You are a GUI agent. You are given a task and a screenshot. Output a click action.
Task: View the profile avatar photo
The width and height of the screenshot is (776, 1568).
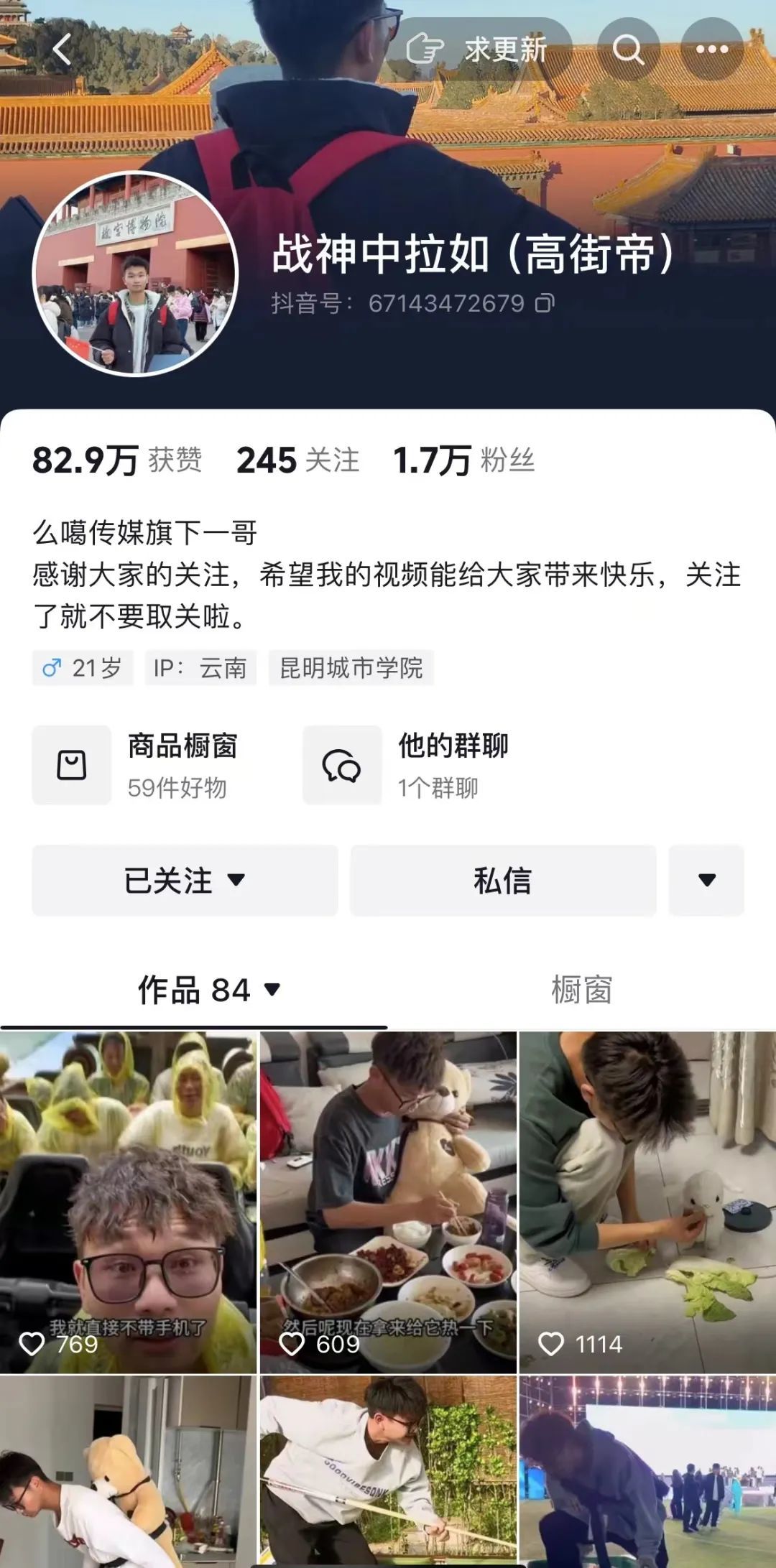point(135,274)
